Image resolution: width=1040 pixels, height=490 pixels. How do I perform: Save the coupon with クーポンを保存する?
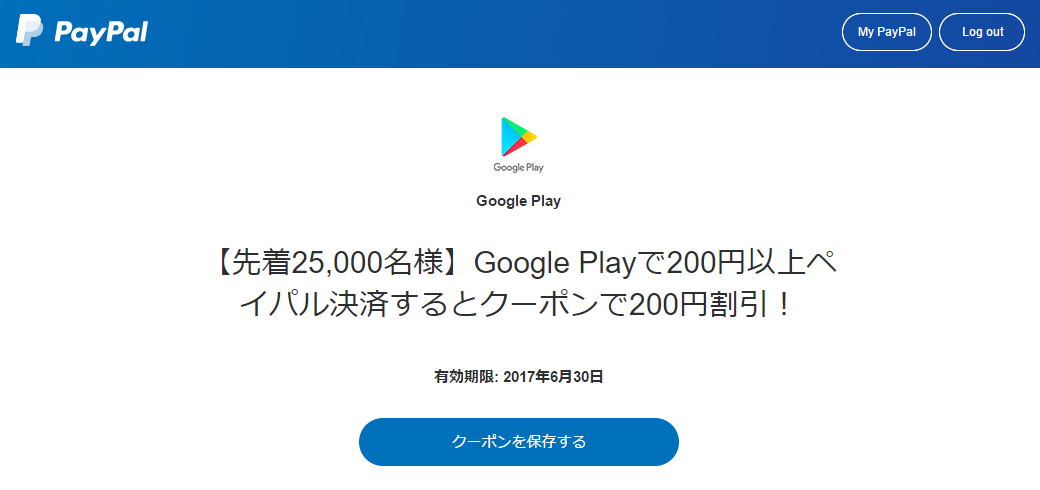[518, 442]
